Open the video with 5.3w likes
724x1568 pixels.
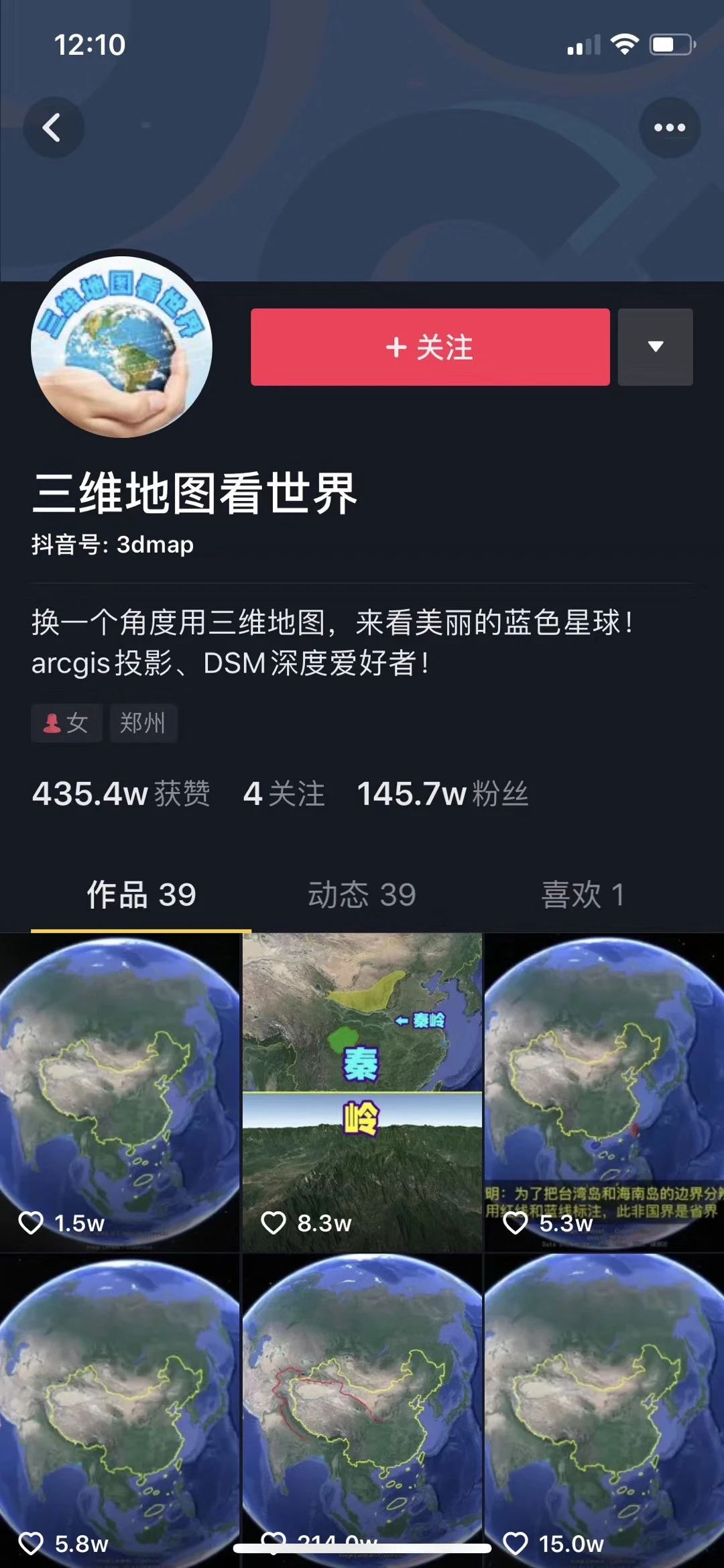[604, 1092]
